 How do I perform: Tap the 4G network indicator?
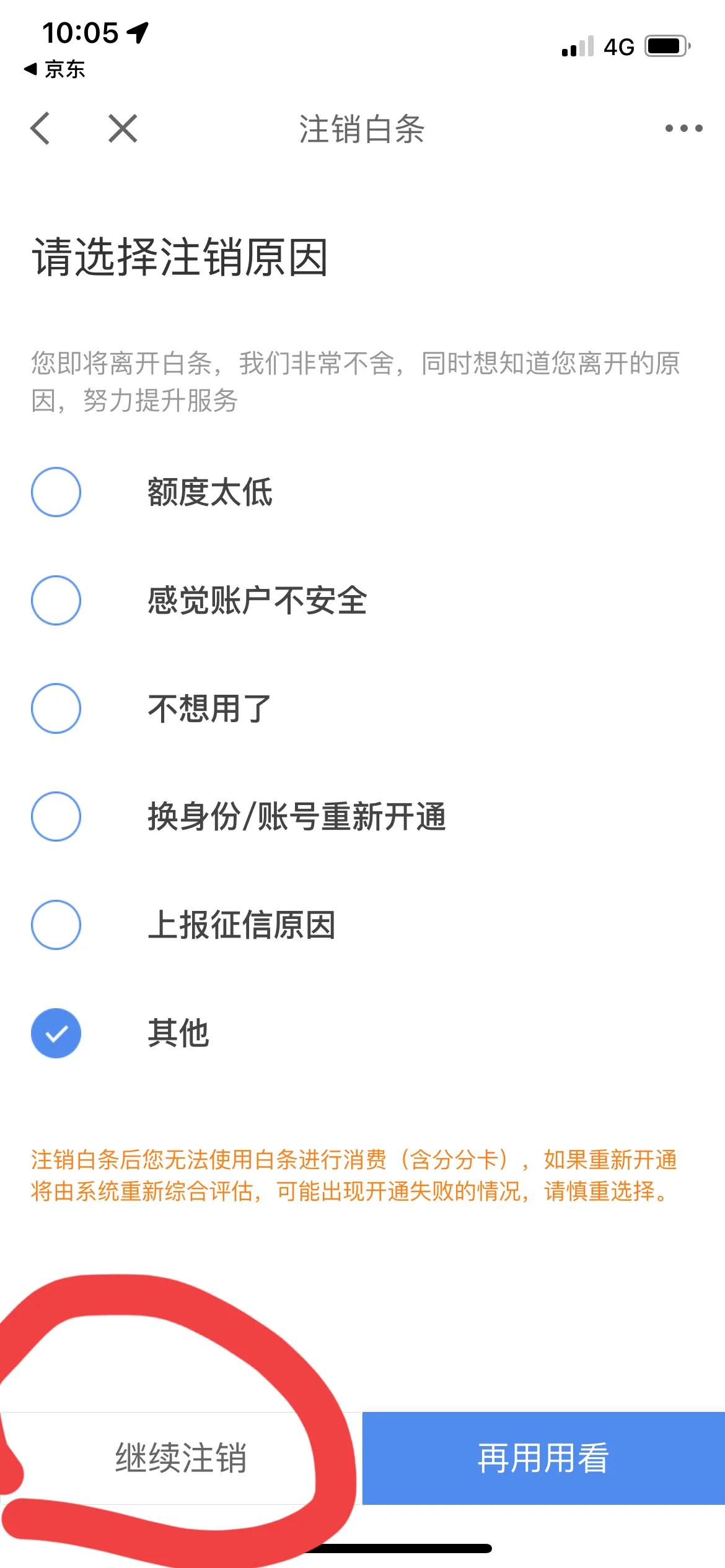tap(620, 45)
